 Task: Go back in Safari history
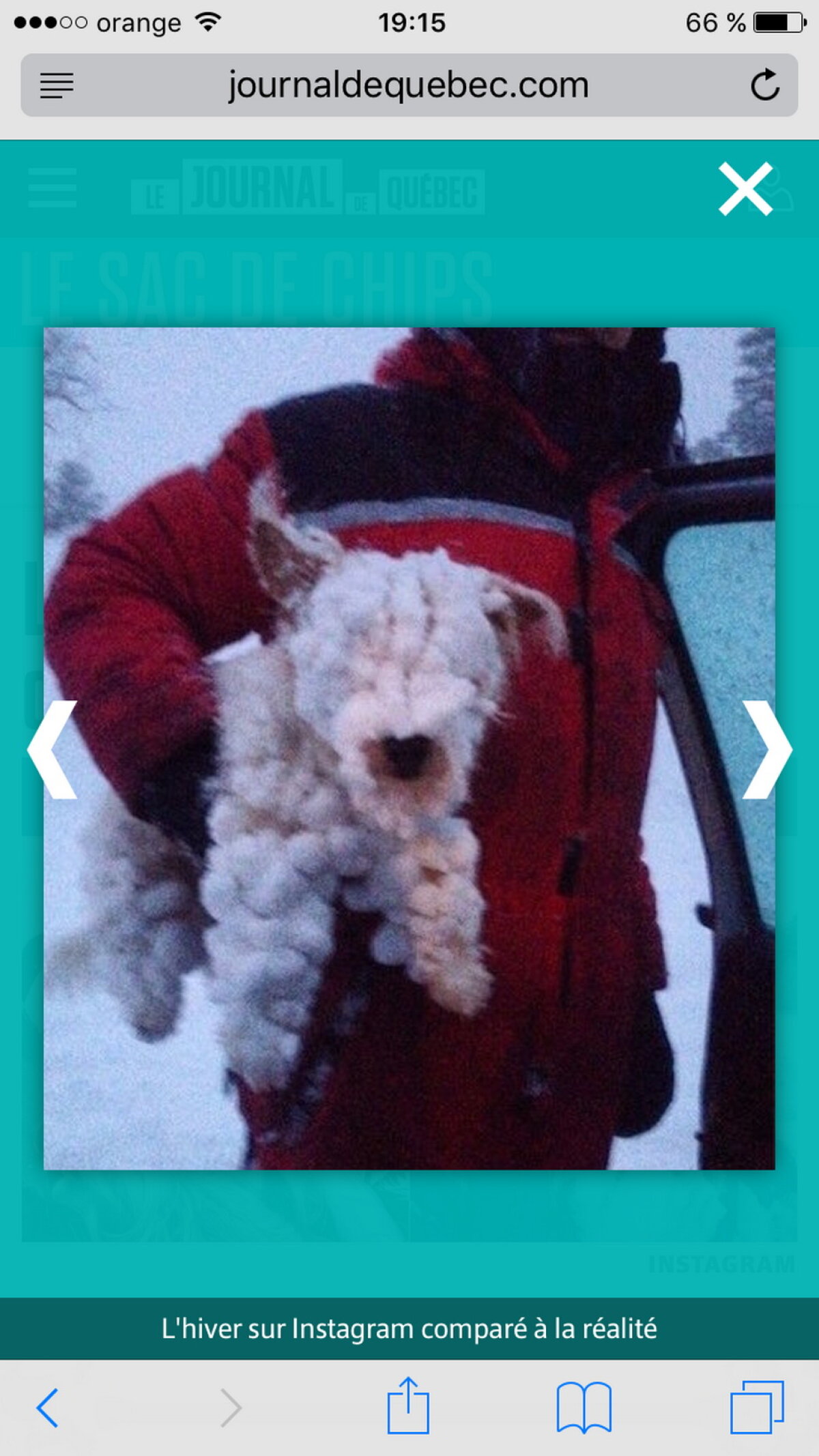coord(48,1407)
